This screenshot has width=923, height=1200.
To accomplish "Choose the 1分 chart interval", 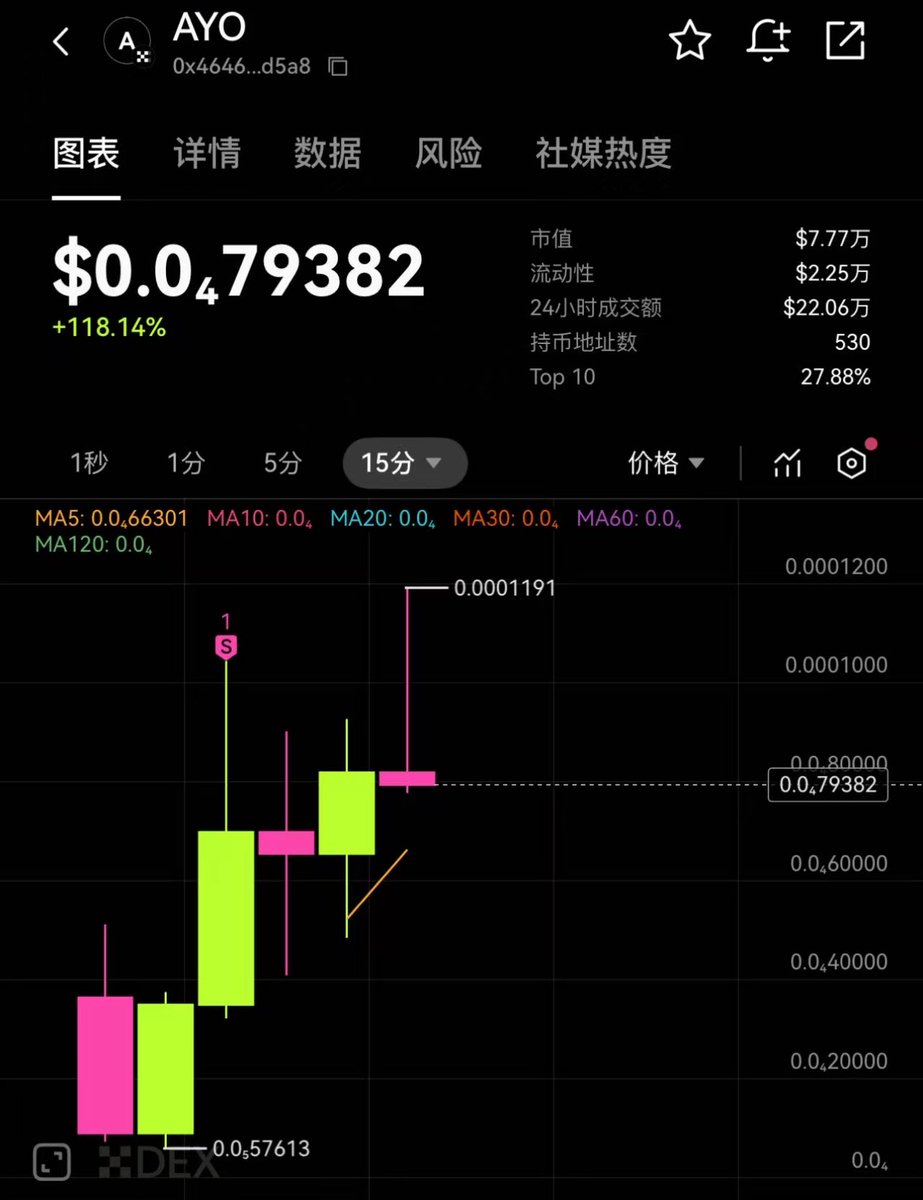I will click(186, 463).
